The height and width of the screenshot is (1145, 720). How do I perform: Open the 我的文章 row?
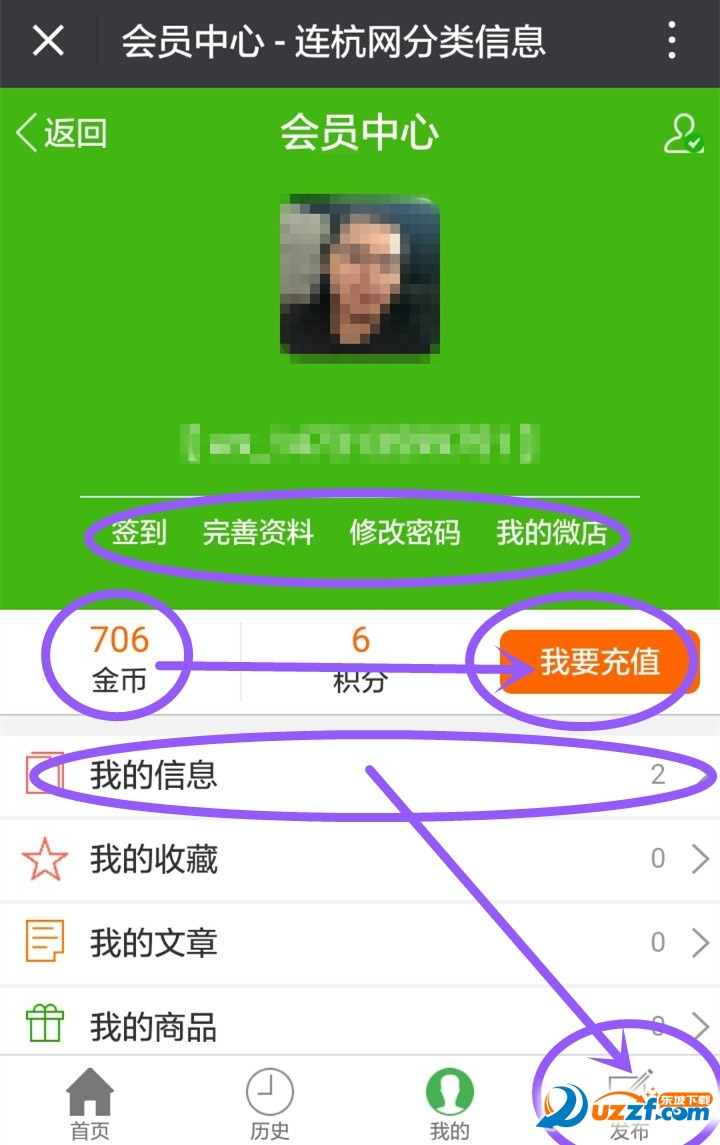tap(360, 942)
